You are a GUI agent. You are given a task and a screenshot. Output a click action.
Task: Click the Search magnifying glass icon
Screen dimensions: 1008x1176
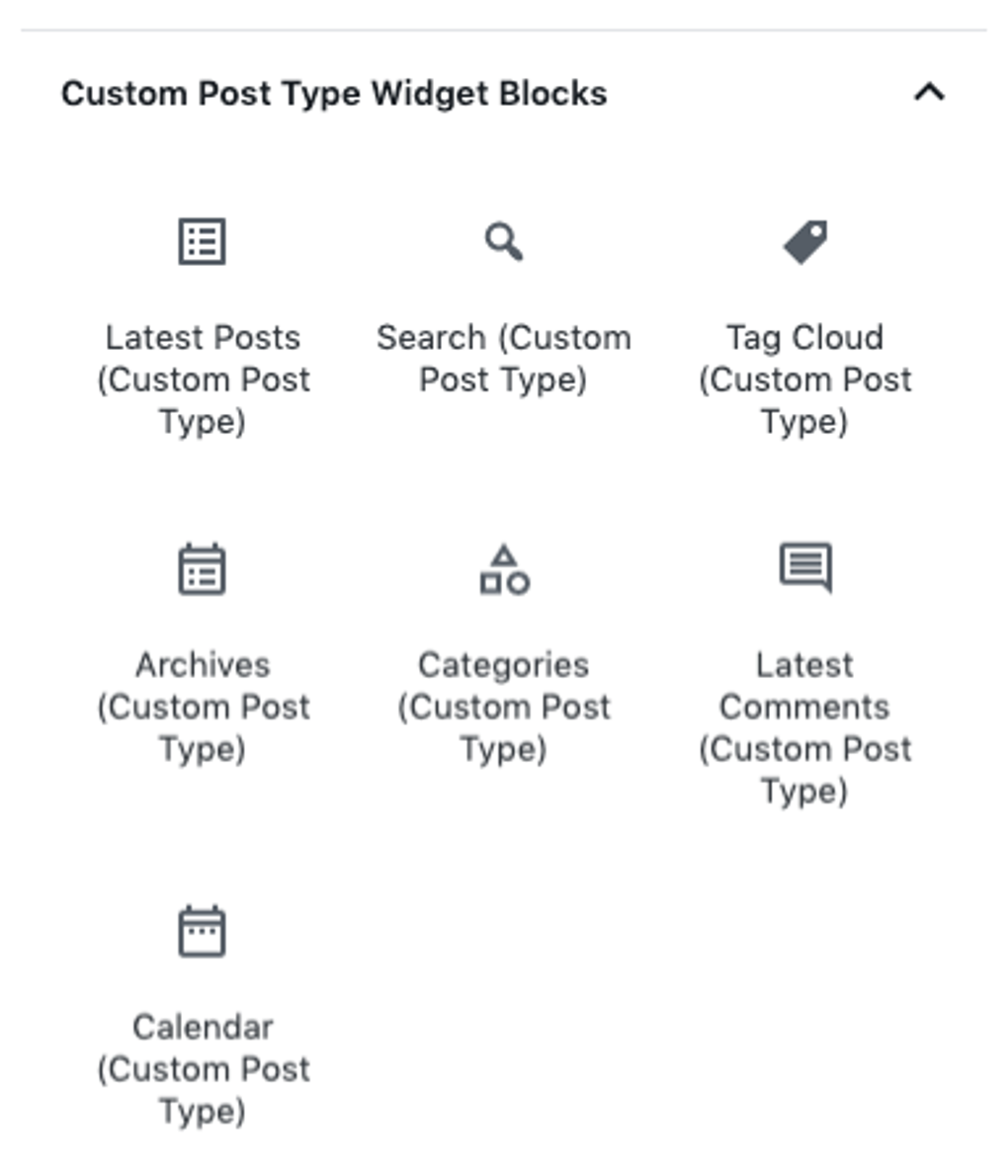click(505, 240)
